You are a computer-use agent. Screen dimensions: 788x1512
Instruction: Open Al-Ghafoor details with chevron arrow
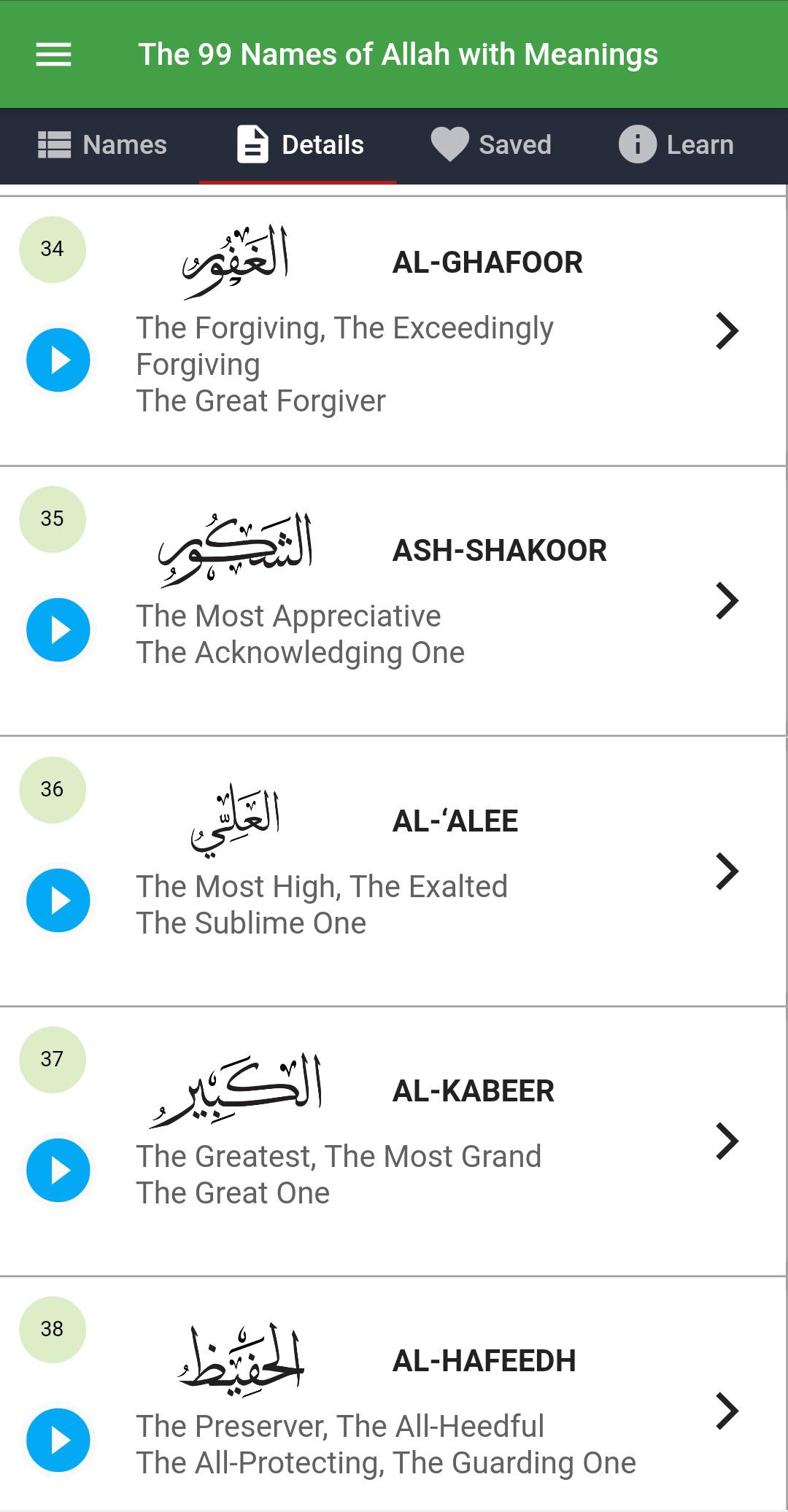coord(727,331)
